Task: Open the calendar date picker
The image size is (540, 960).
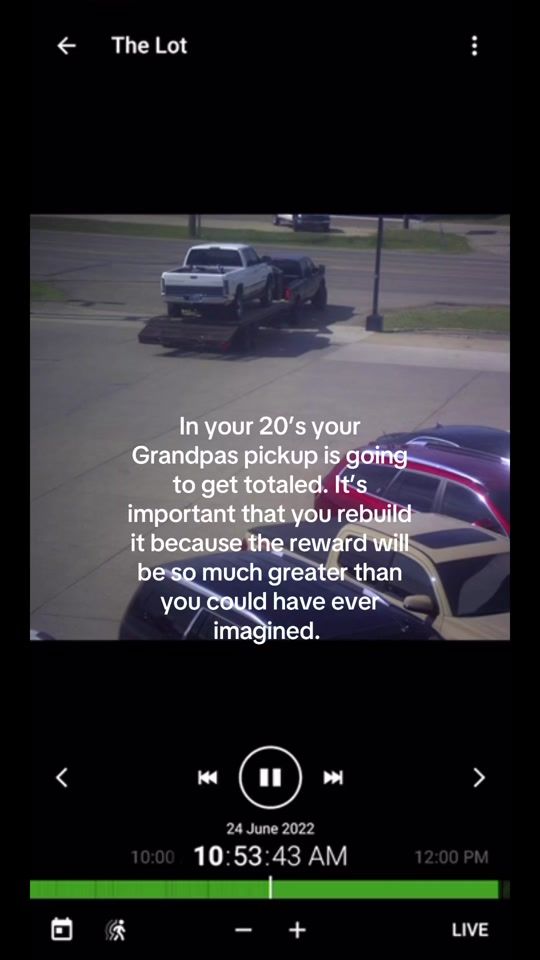Action: tap(61, 929)
